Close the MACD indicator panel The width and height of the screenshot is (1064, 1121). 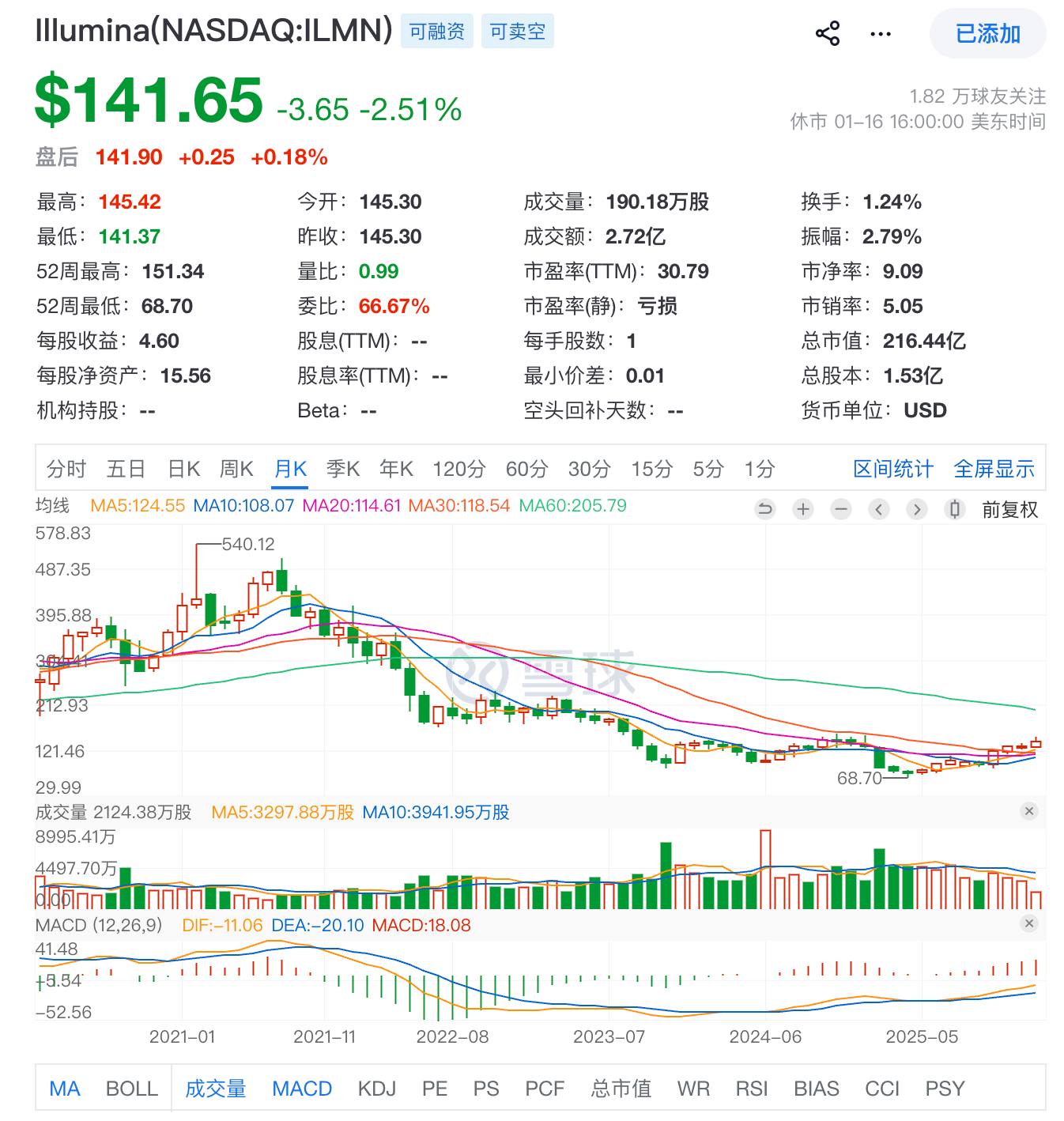pyautogui.click(x=1028, y=923)
